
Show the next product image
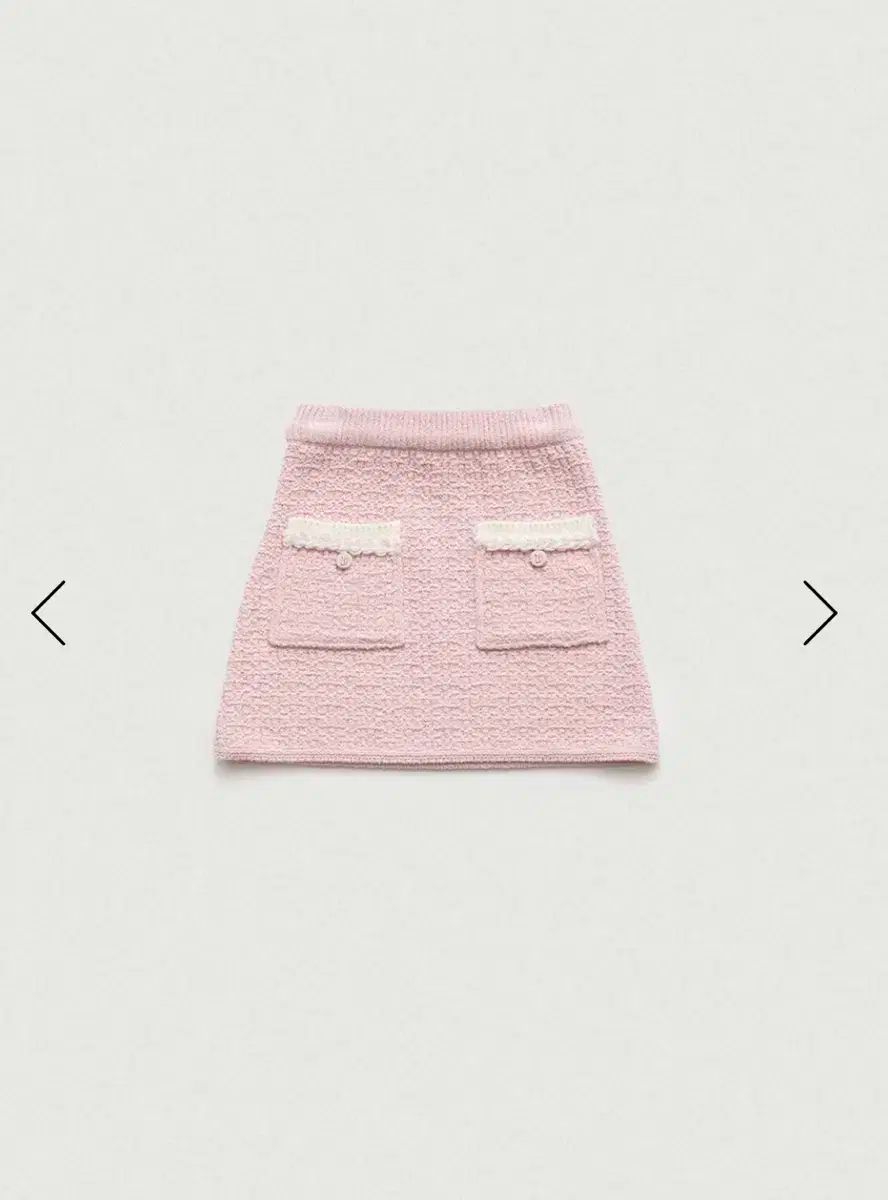[820, 612]
